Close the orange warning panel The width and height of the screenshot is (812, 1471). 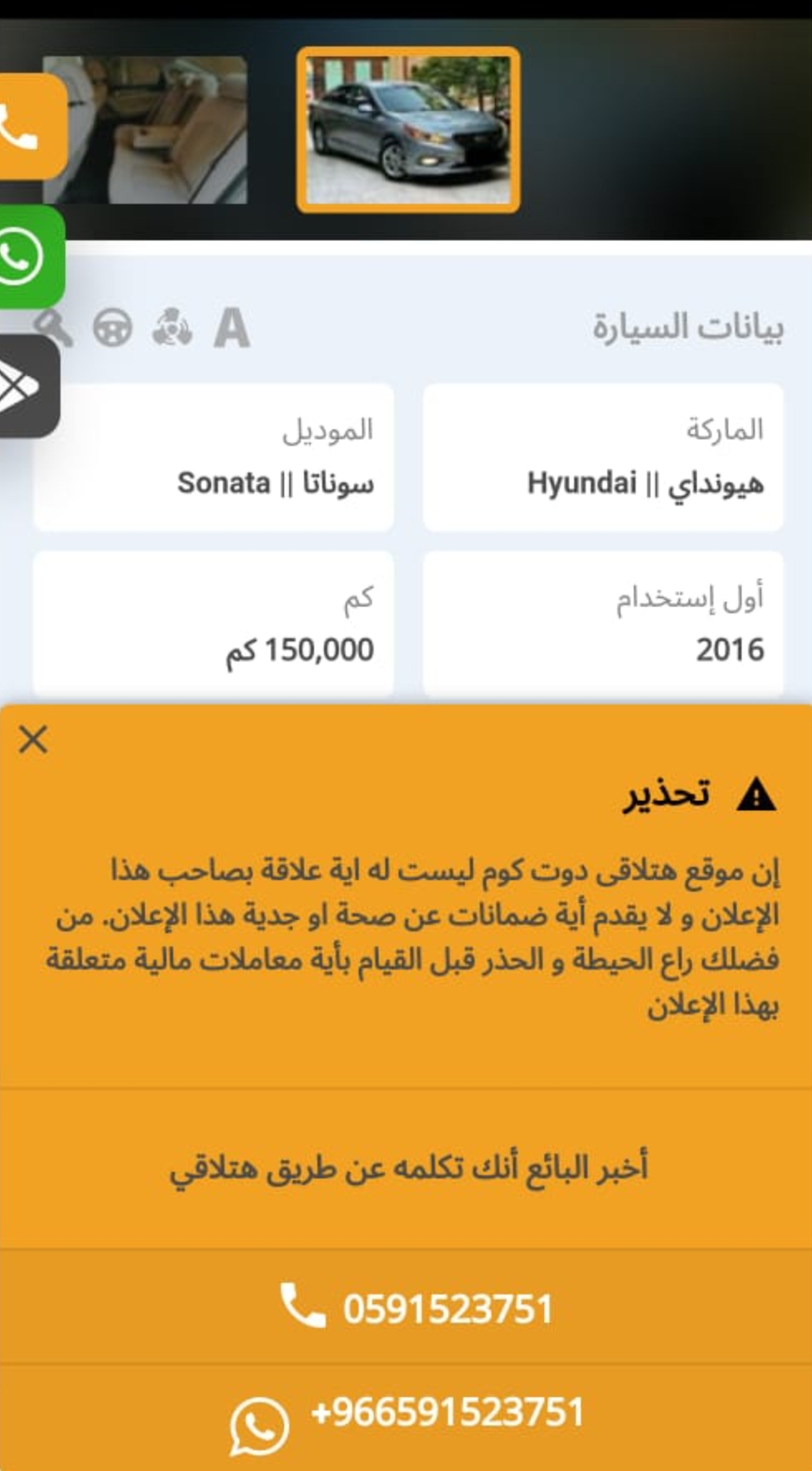(x=33, y=738)
